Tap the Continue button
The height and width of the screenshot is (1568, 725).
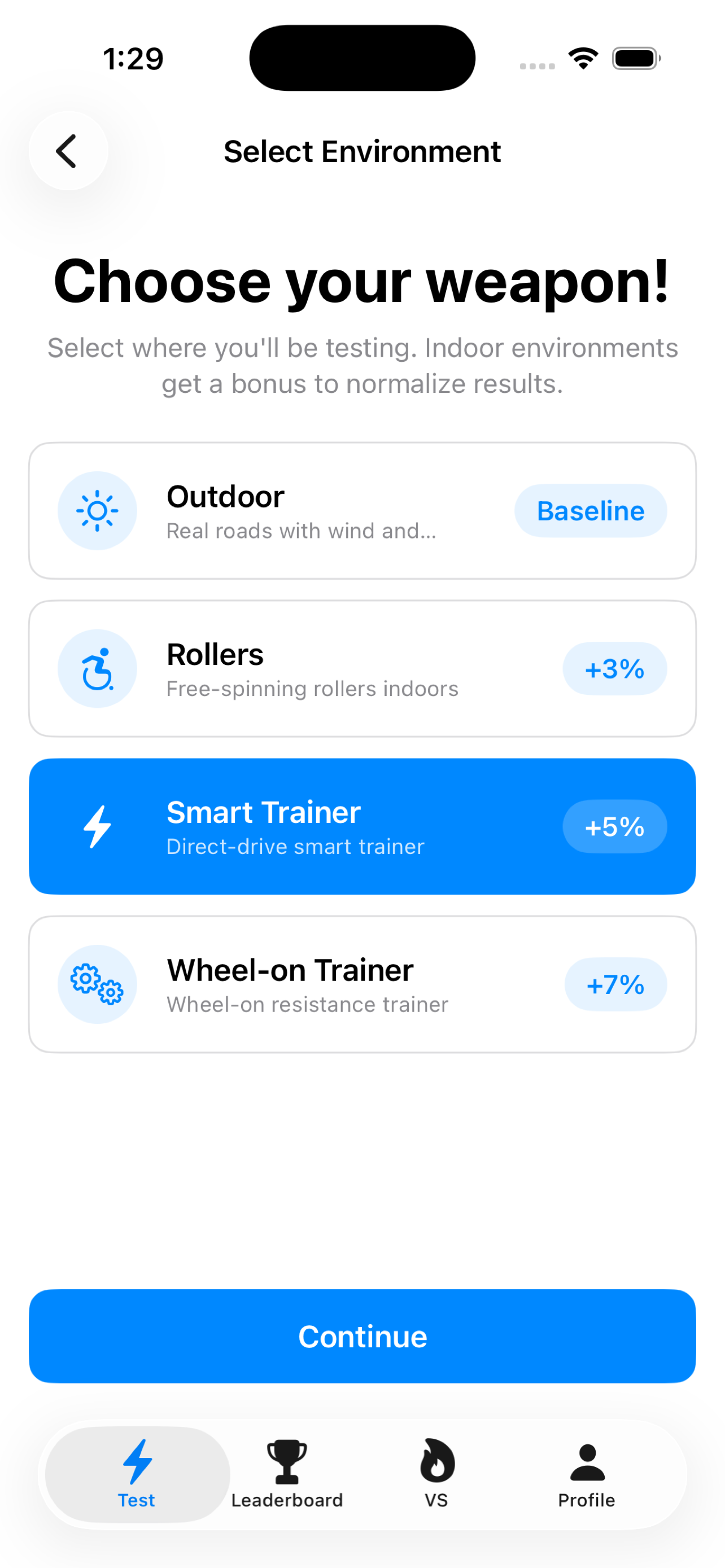pos(362,1335)
